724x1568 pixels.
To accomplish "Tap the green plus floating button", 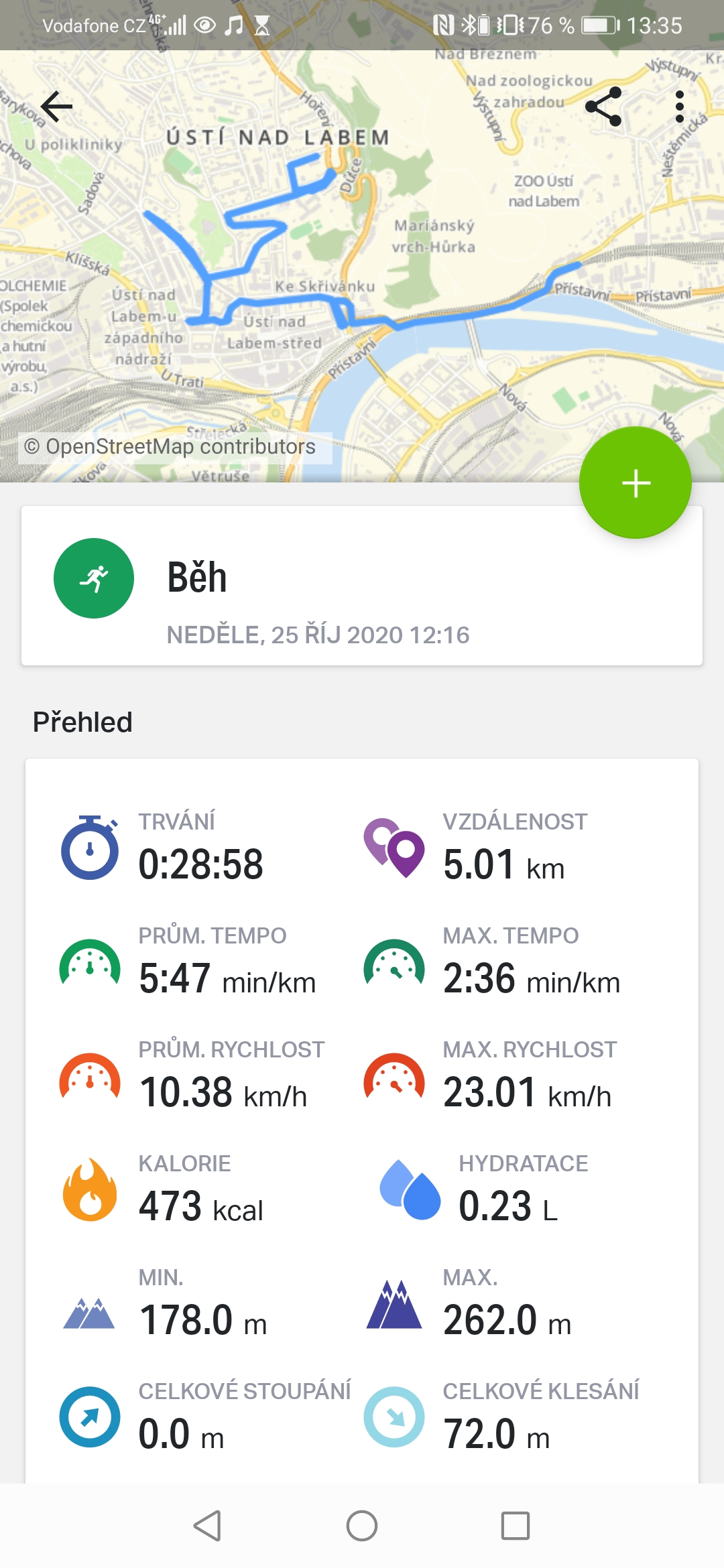I will tap(636, 482).
